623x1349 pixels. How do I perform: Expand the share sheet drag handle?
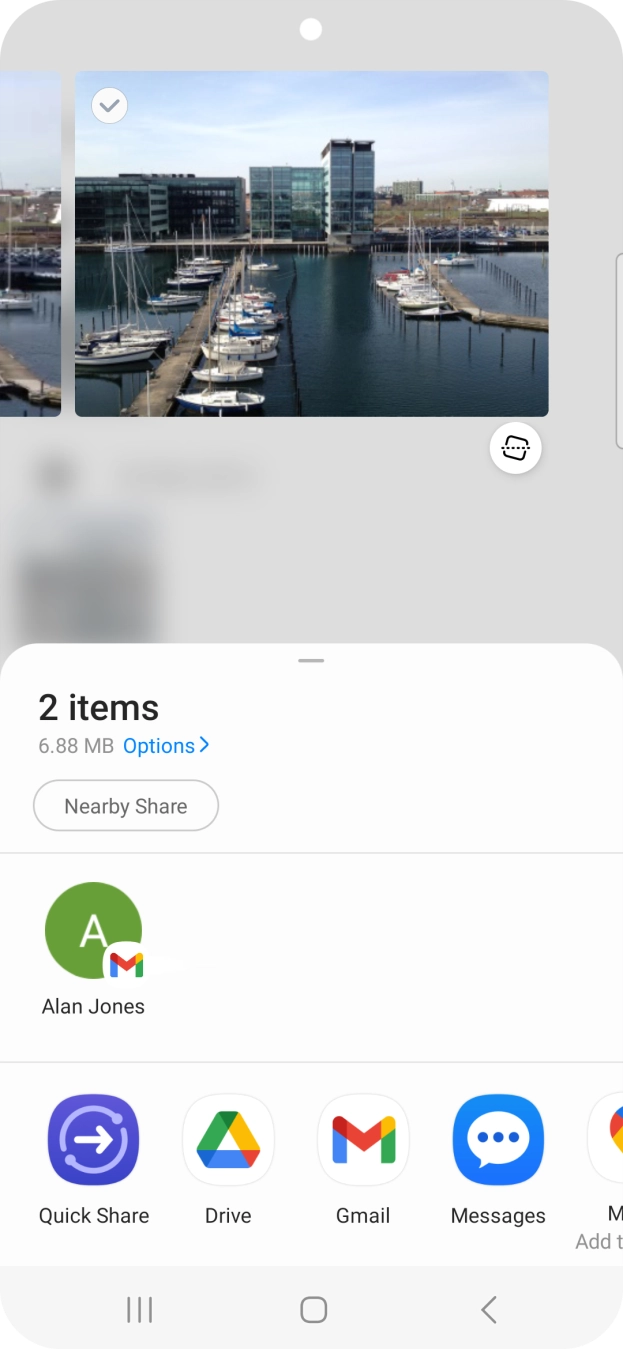click(x=311, y=661)
